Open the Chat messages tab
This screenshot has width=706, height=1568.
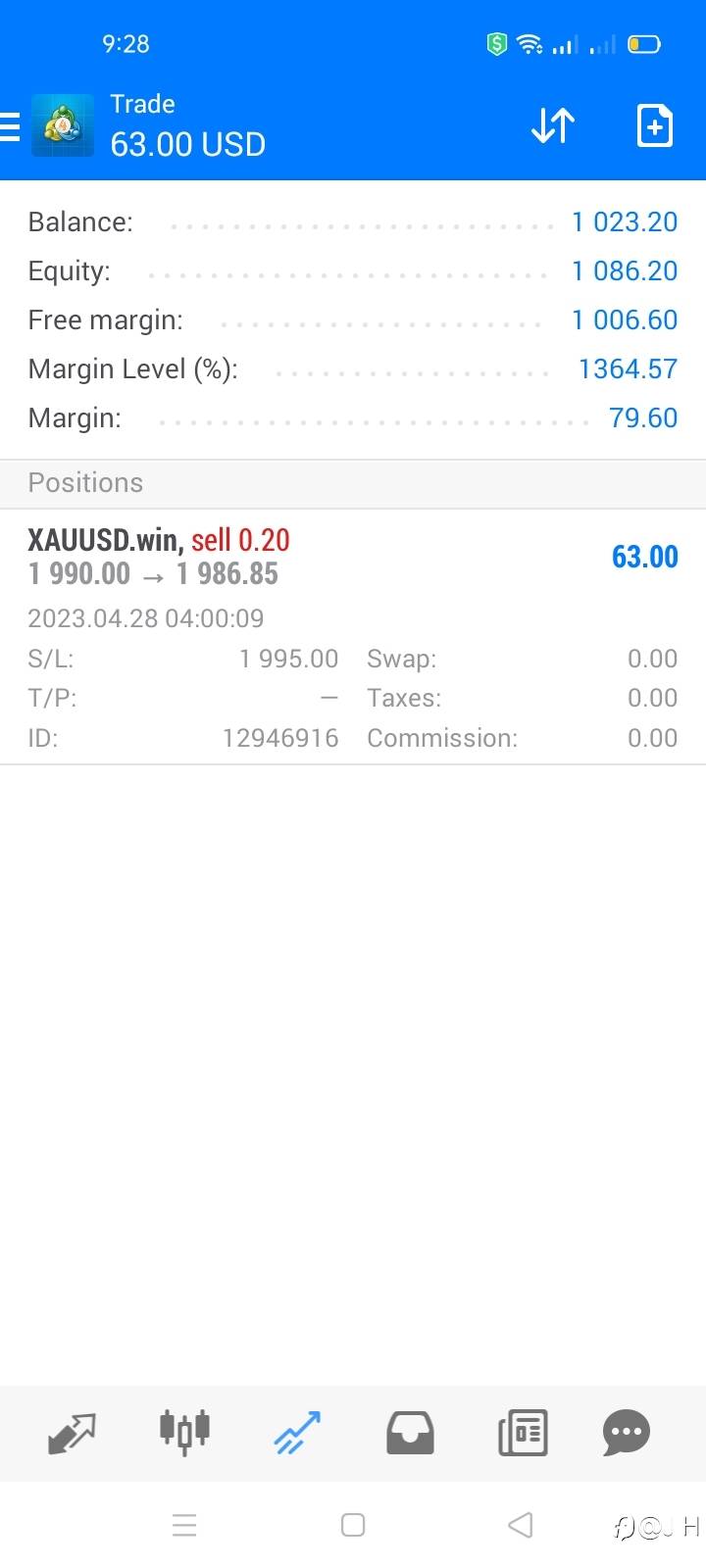tap(627, 1433)
